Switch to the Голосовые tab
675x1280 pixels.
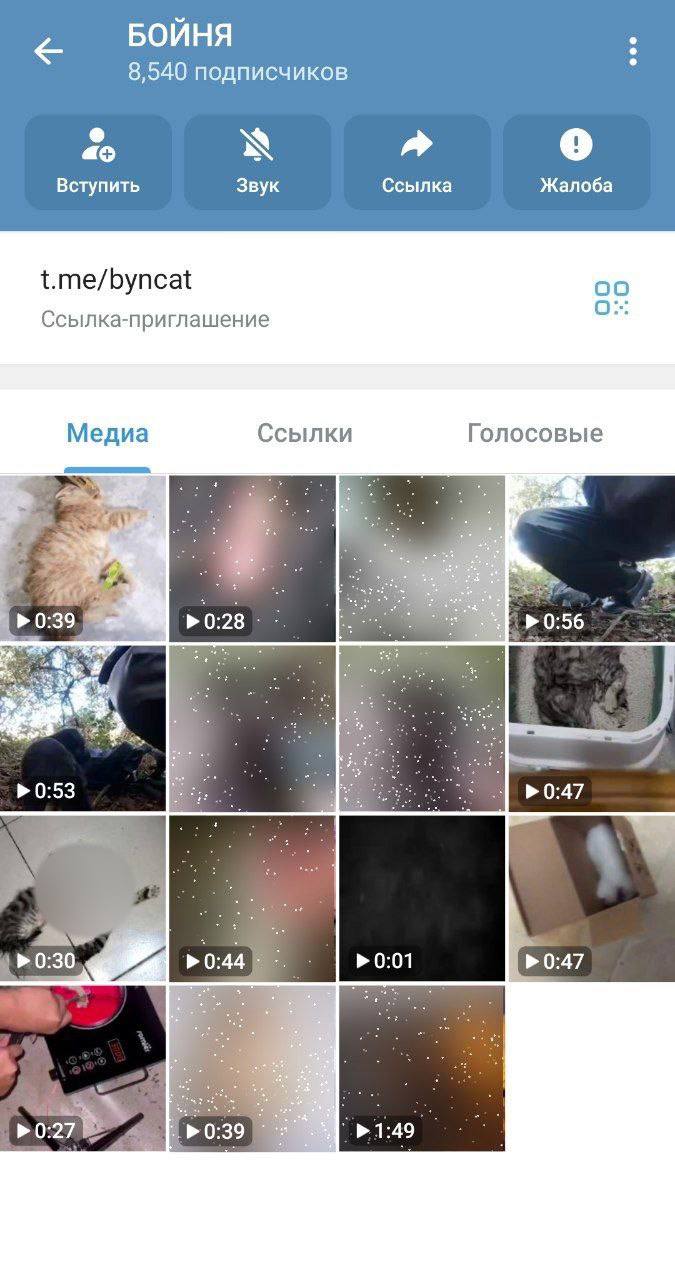coord(535,433)
